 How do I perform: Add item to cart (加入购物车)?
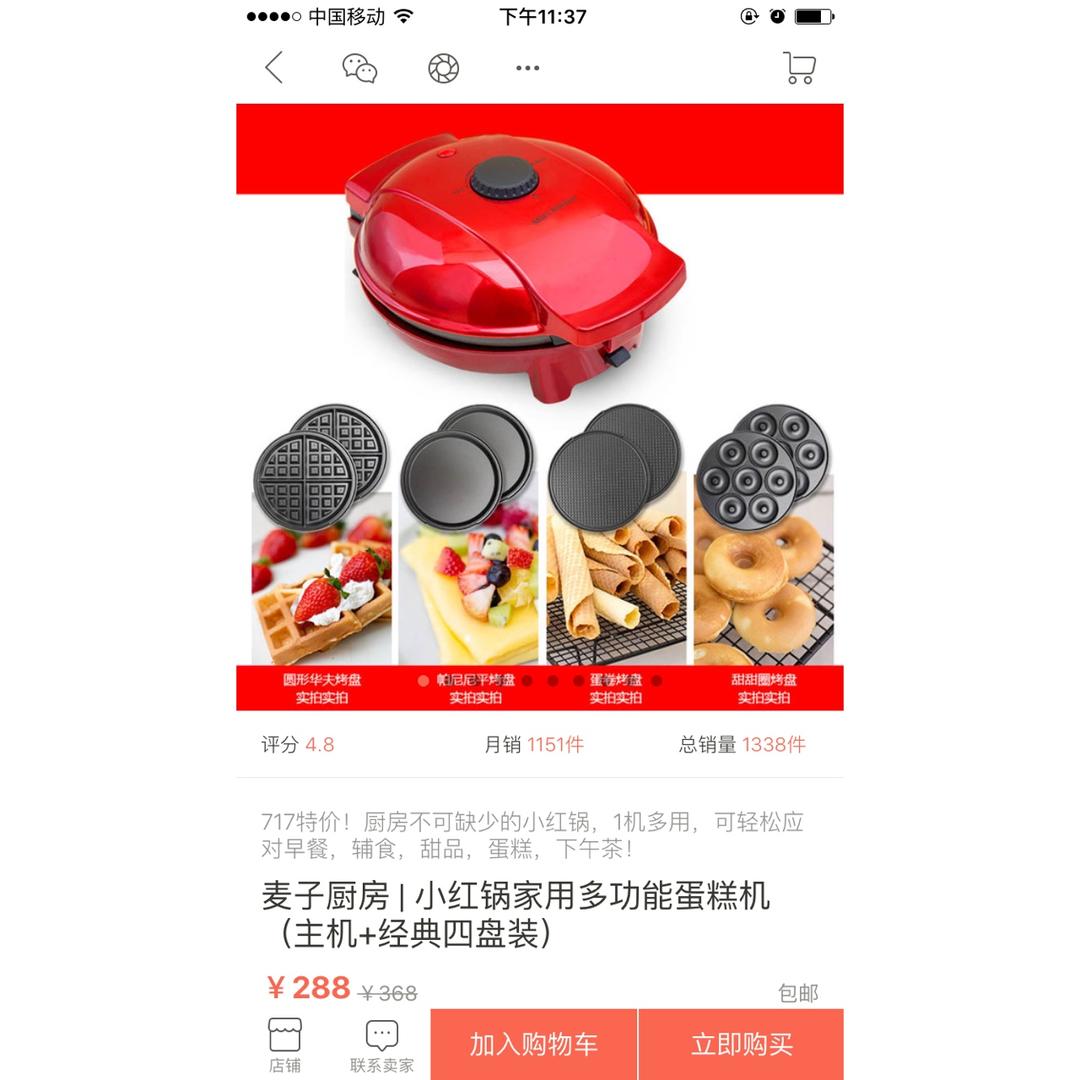tap(533, 1045)
